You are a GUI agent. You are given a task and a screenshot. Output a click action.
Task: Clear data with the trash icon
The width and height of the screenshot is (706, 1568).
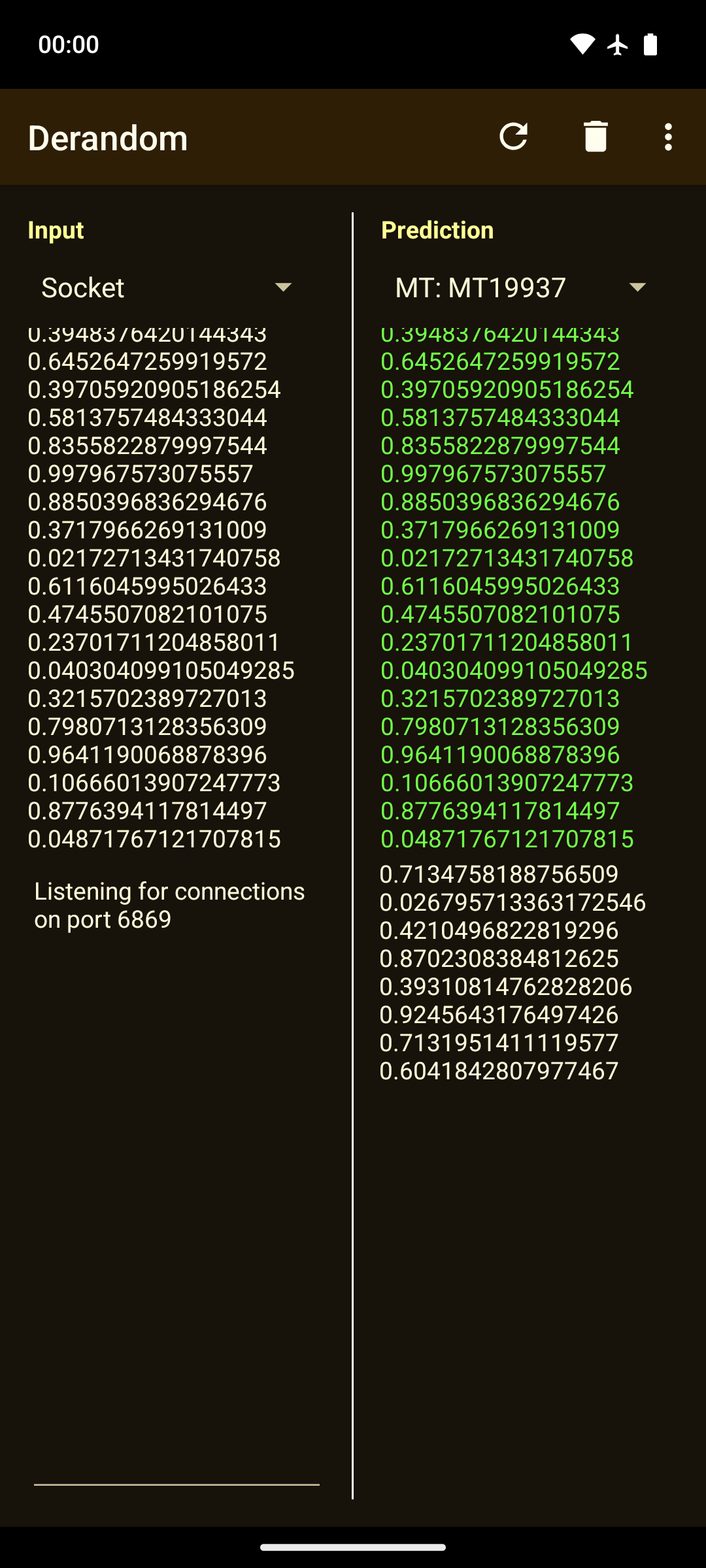596,137
